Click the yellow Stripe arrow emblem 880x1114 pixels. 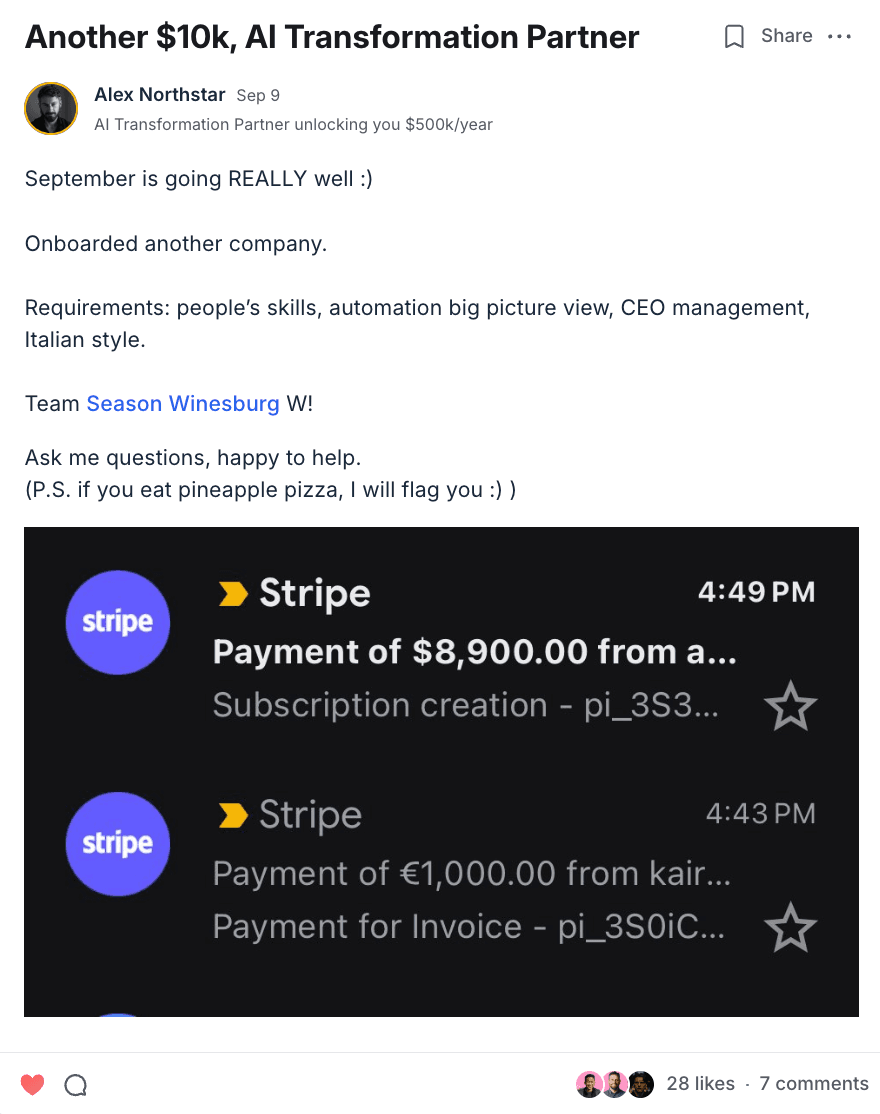(232, 592)
